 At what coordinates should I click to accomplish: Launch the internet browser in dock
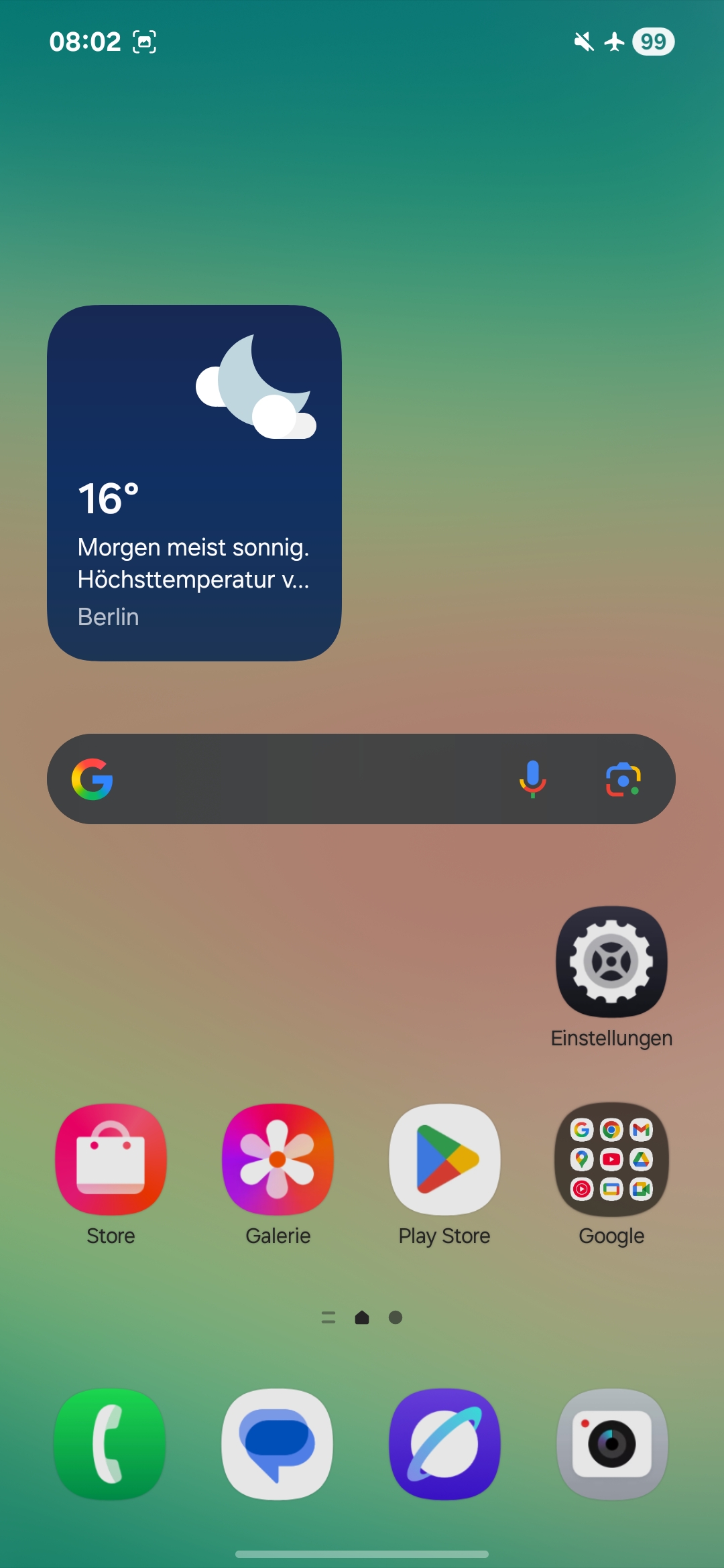tap(444, 1444)
